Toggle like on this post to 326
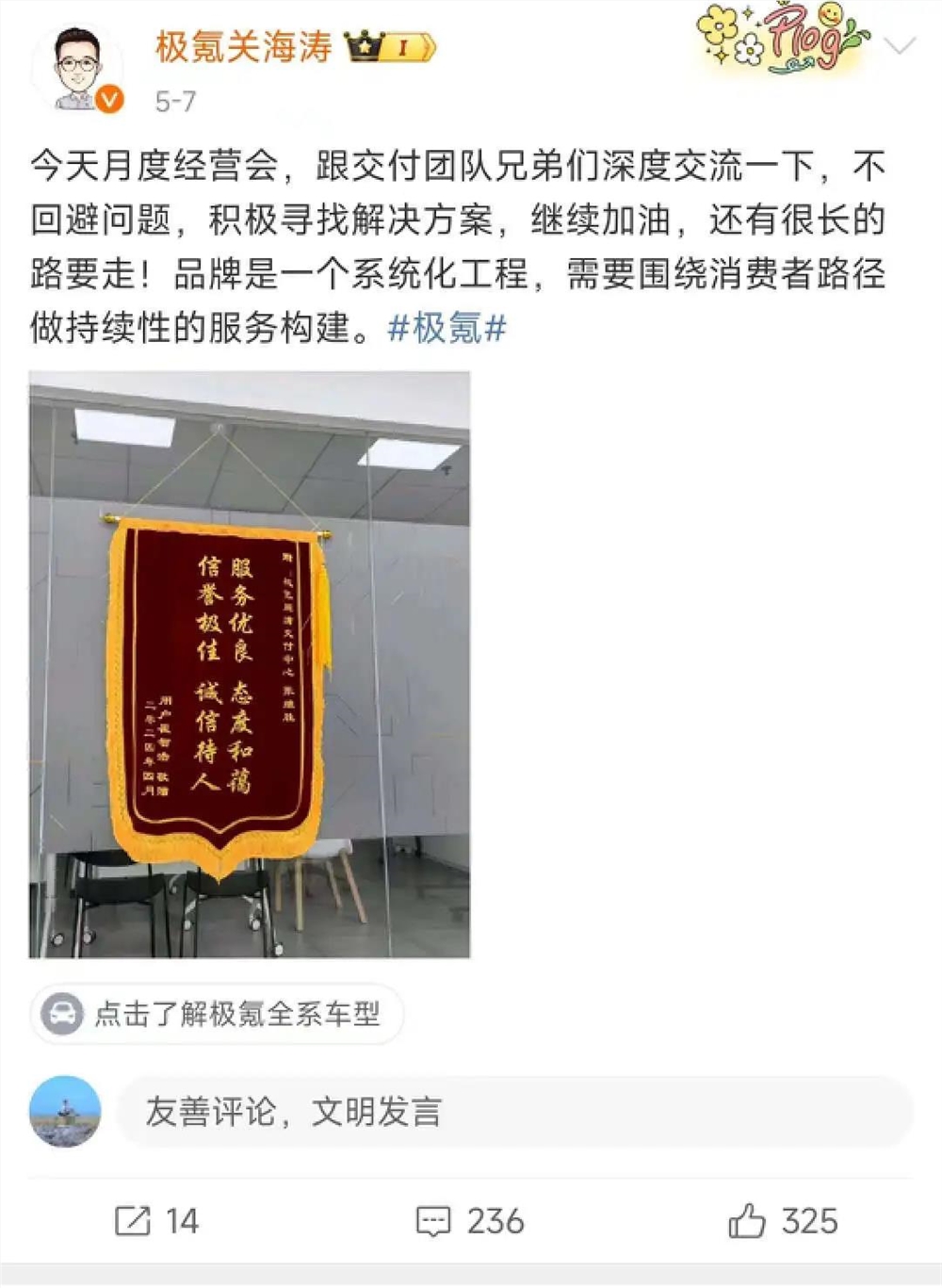942x1288 pixels. 749,1222
